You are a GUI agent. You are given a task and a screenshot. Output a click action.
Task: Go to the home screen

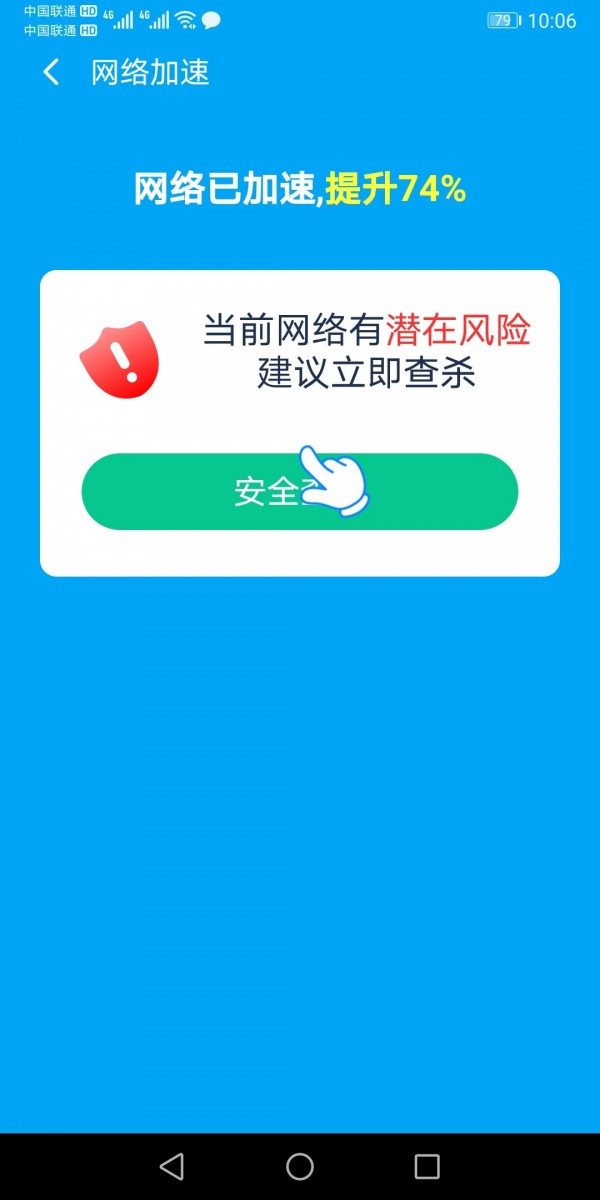(300, 1166)
